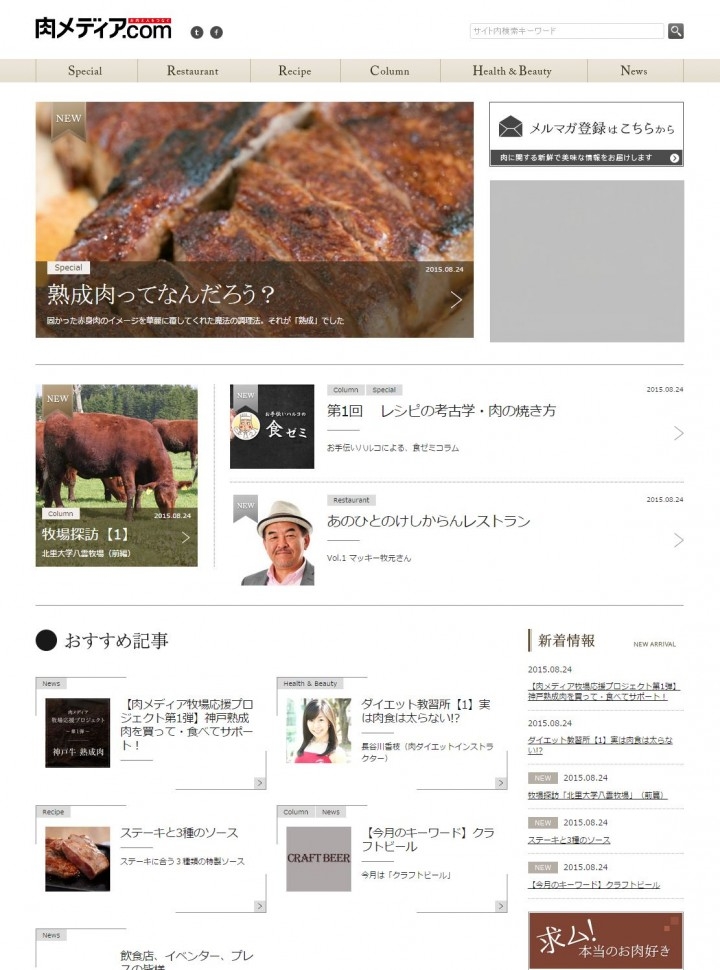Viewport: 720px width, 970px height.
Task: Open the Recipe tab
Action: [295, 71]
